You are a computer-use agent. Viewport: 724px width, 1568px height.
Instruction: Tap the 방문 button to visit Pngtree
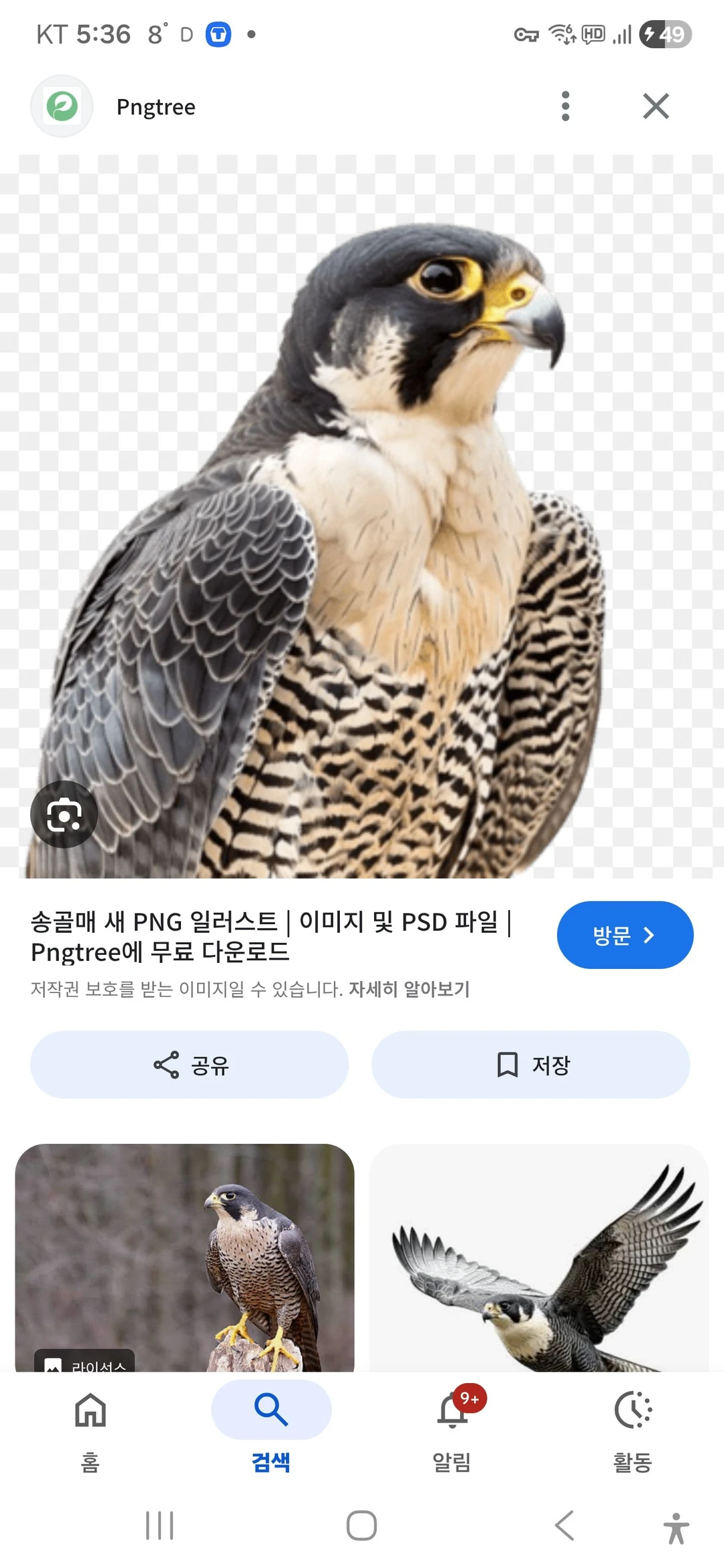pyautogui.click(x=625, y=935)
